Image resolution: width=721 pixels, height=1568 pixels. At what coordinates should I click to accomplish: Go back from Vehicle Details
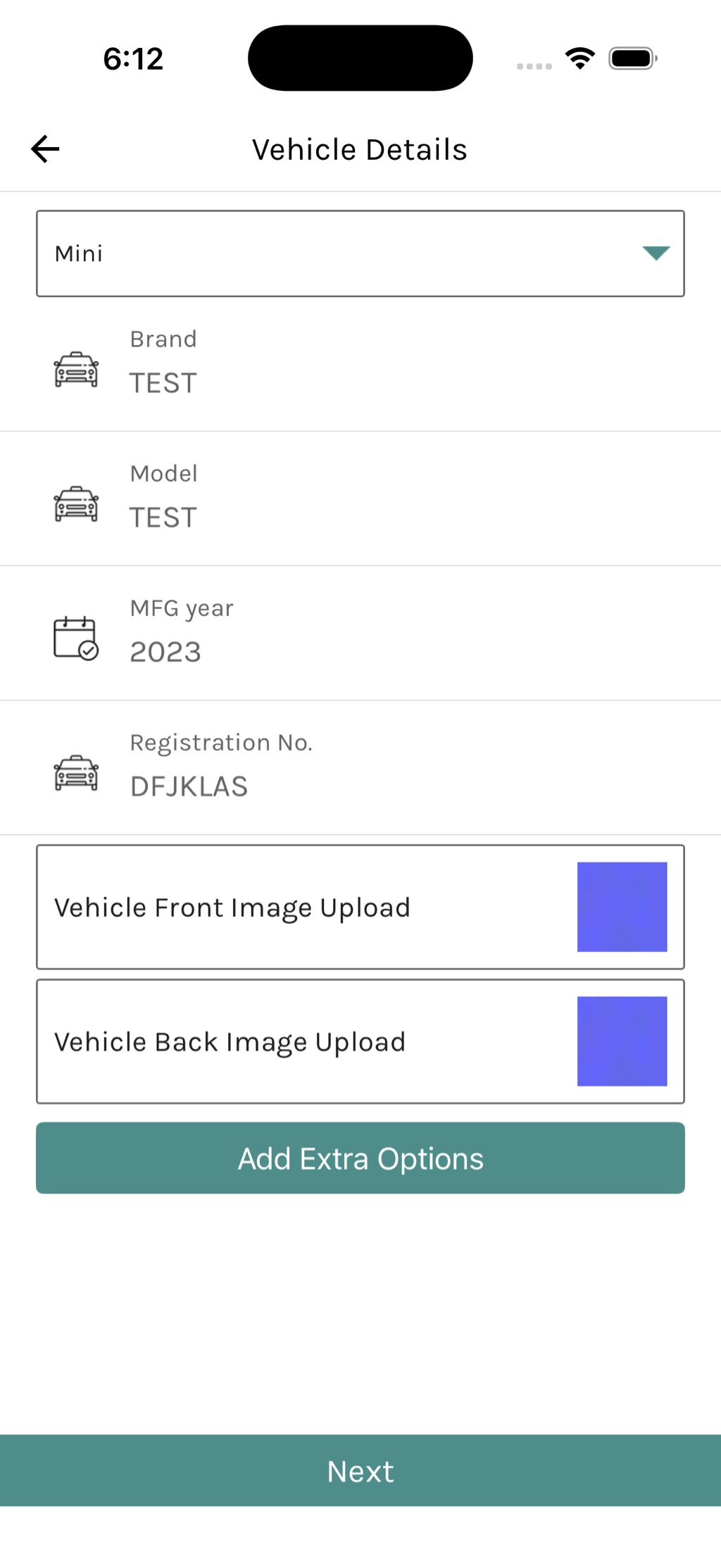pyautogui.click(x=45, y=149)
